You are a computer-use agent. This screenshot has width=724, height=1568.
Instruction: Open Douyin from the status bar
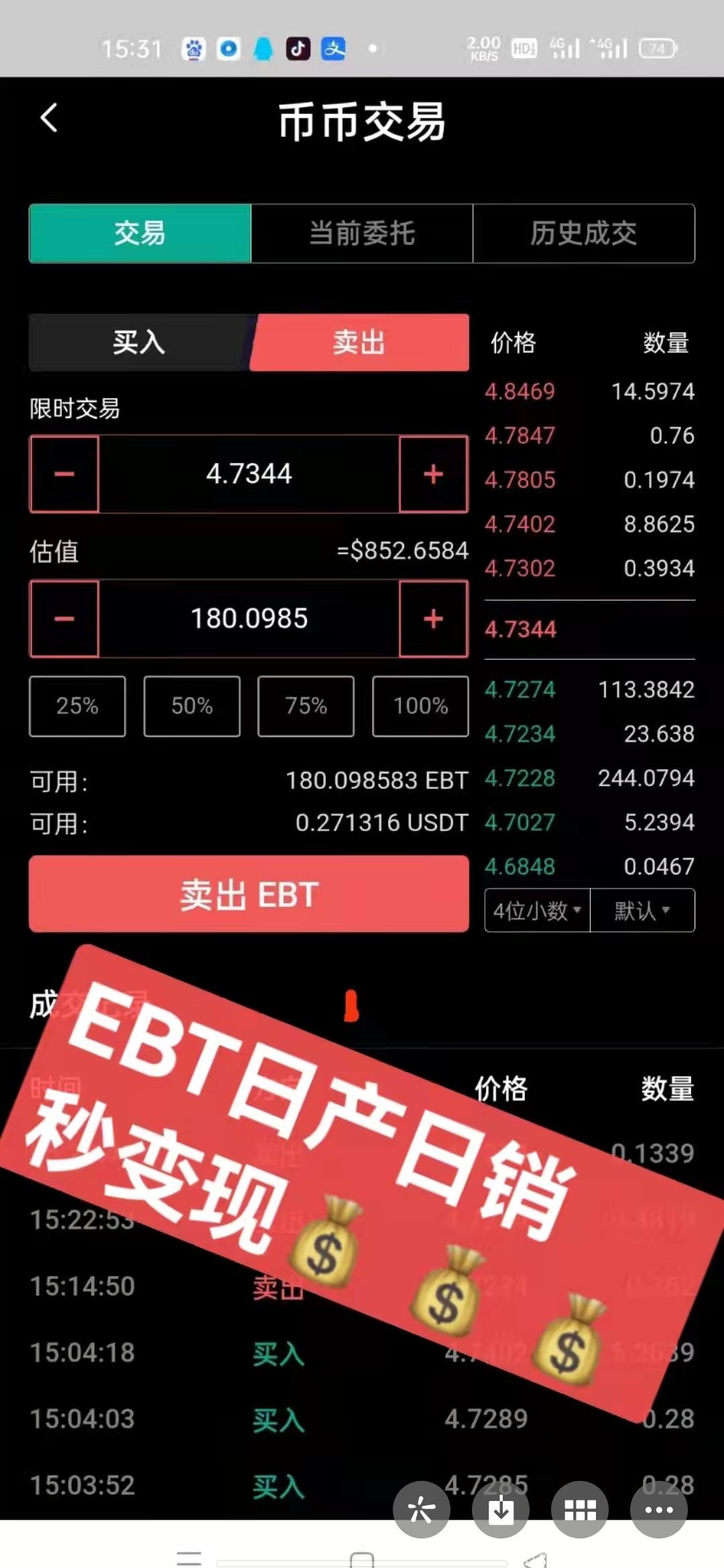[298, 48]
